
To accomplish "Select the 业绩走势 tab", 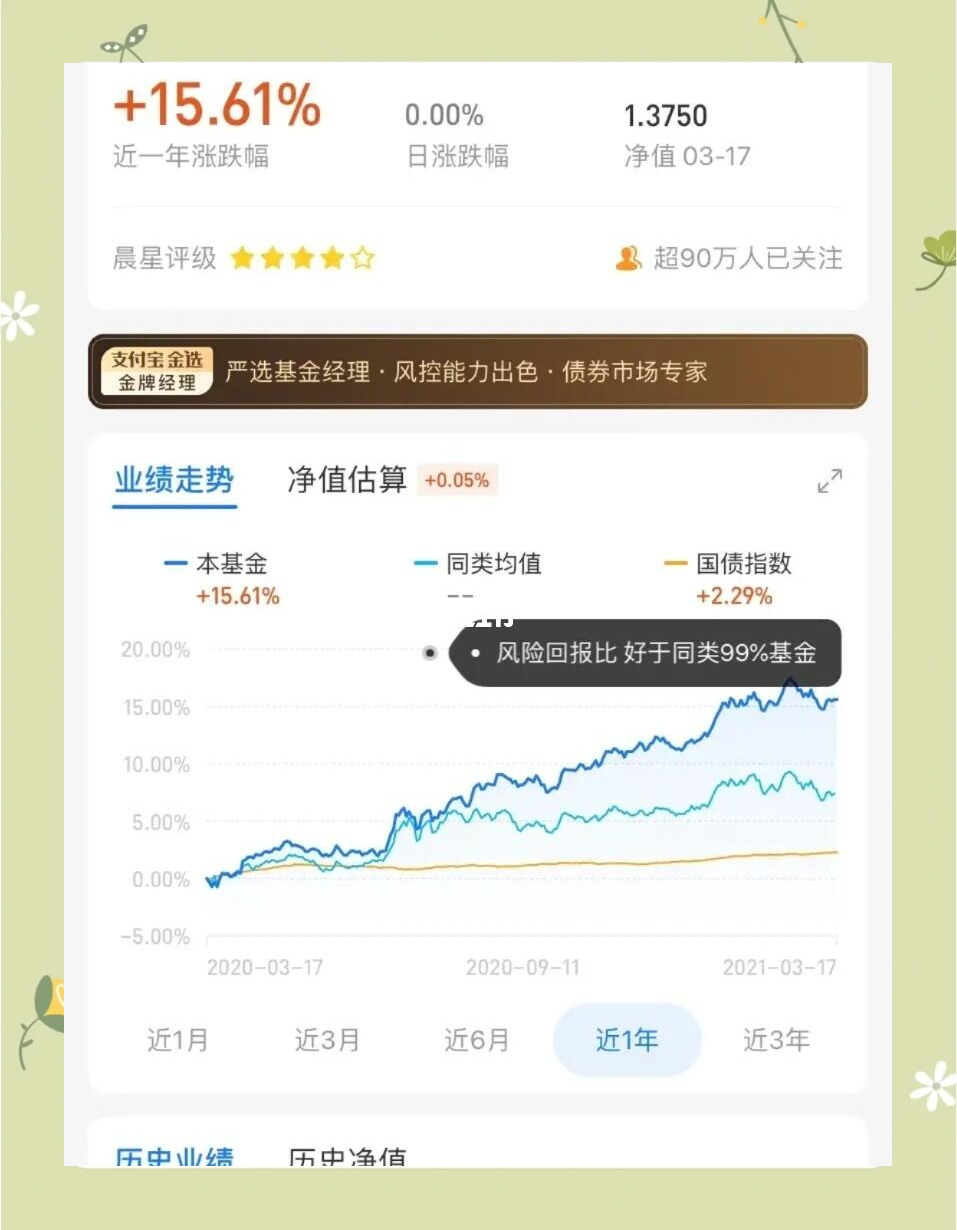I will click(x=173, y=481).
